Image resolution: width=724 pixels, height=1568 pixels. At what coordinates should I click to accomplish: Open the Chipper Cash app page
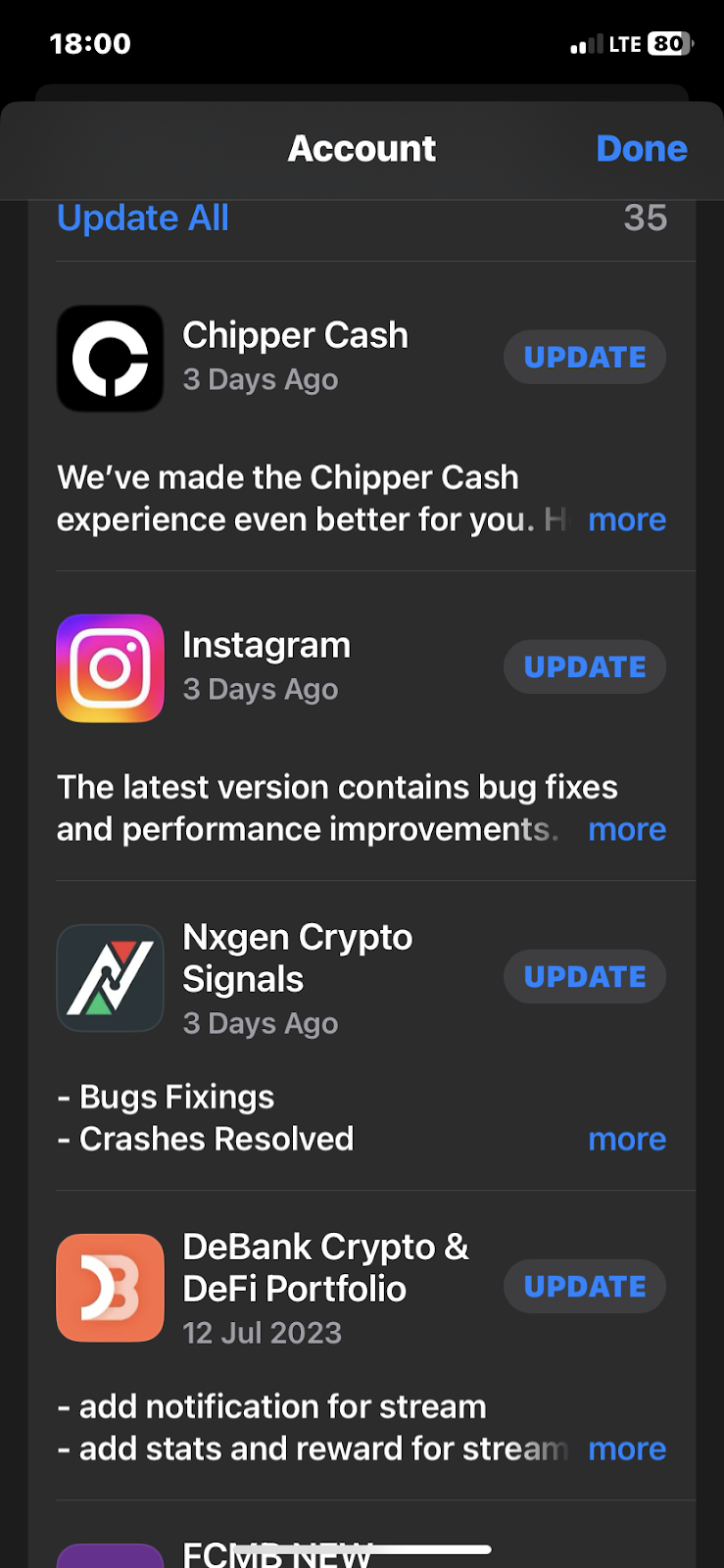[111, 358]
